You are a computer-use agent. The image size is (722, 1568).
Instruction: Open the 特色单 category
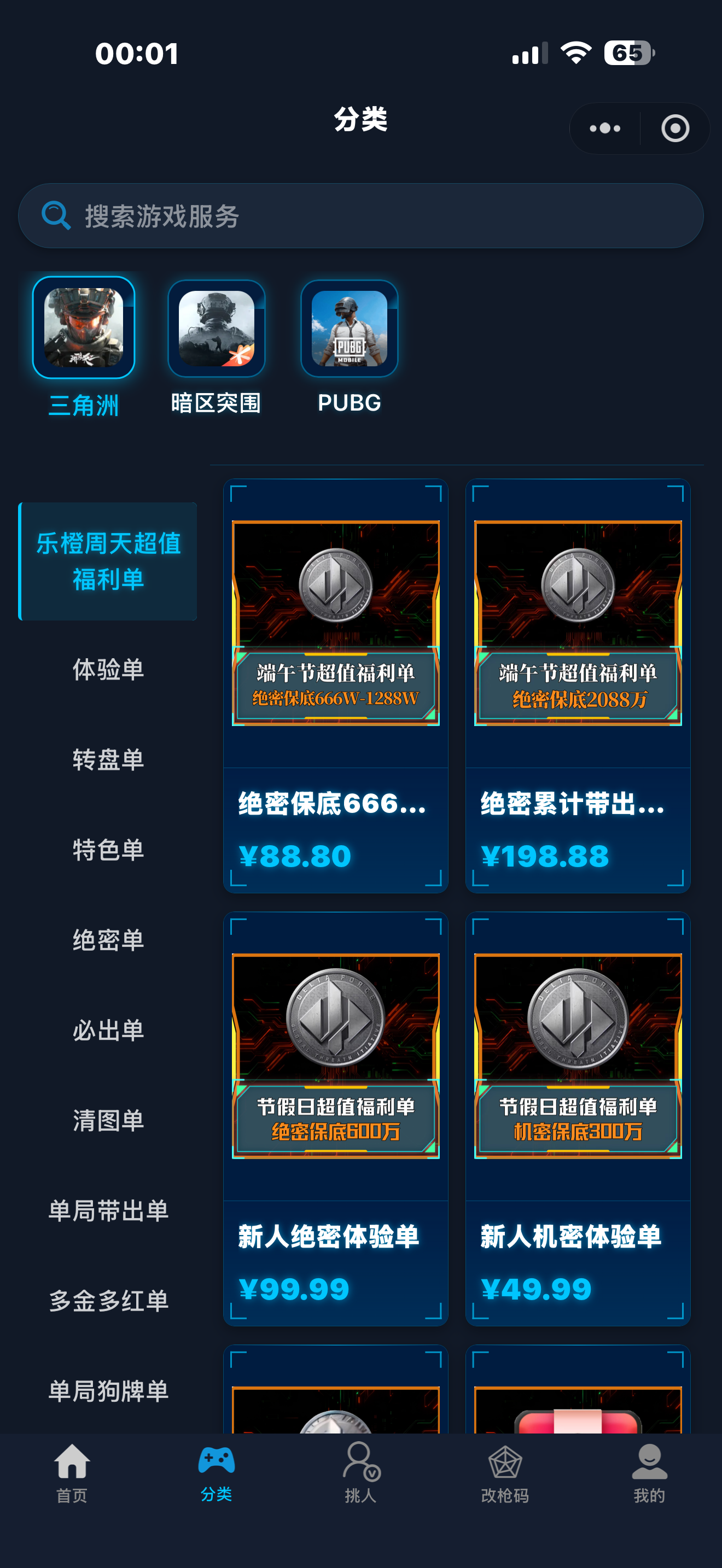click(x=108, y=850)
